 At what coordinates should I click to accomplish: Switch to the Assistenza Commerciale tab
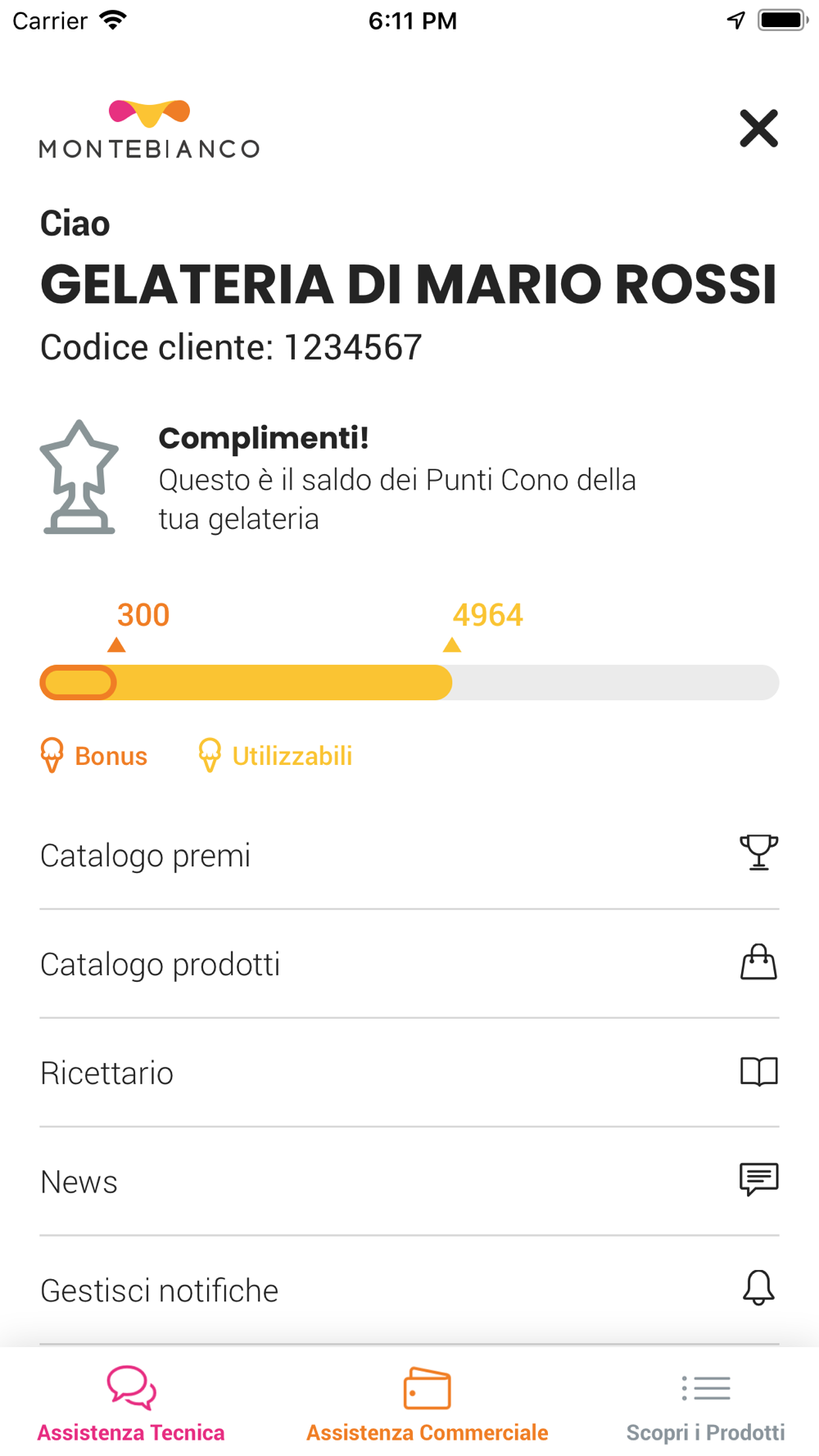(x=427, y=1404)
